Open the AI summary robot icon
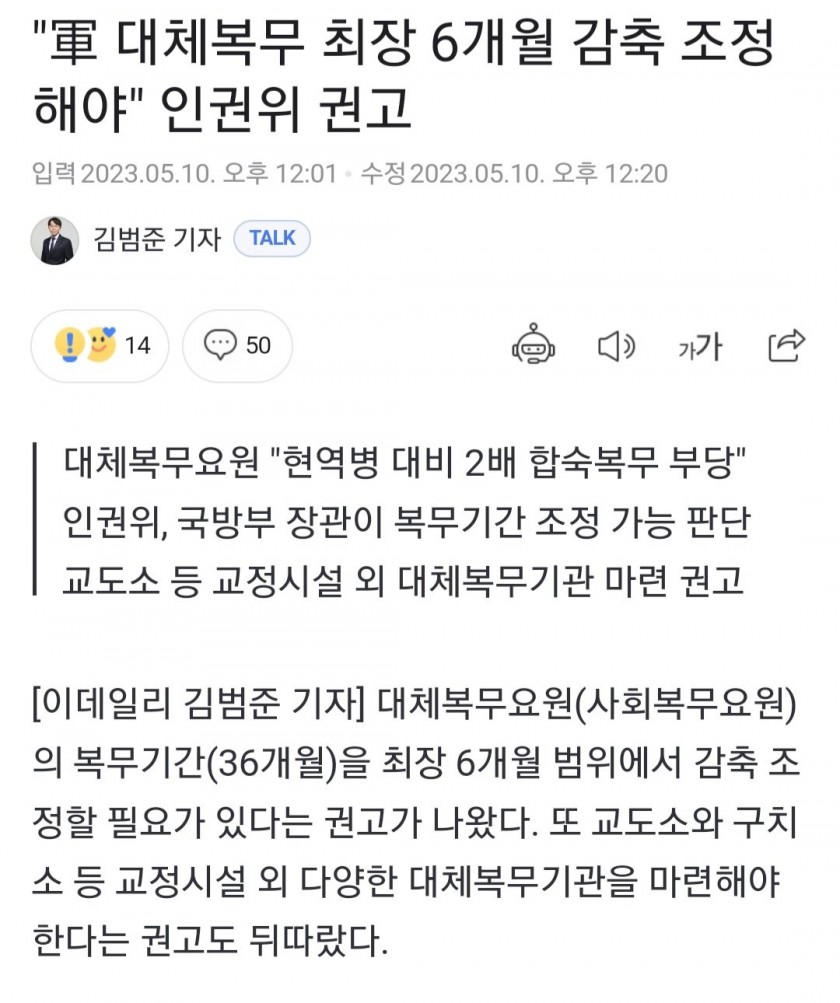 coord(534,346)
